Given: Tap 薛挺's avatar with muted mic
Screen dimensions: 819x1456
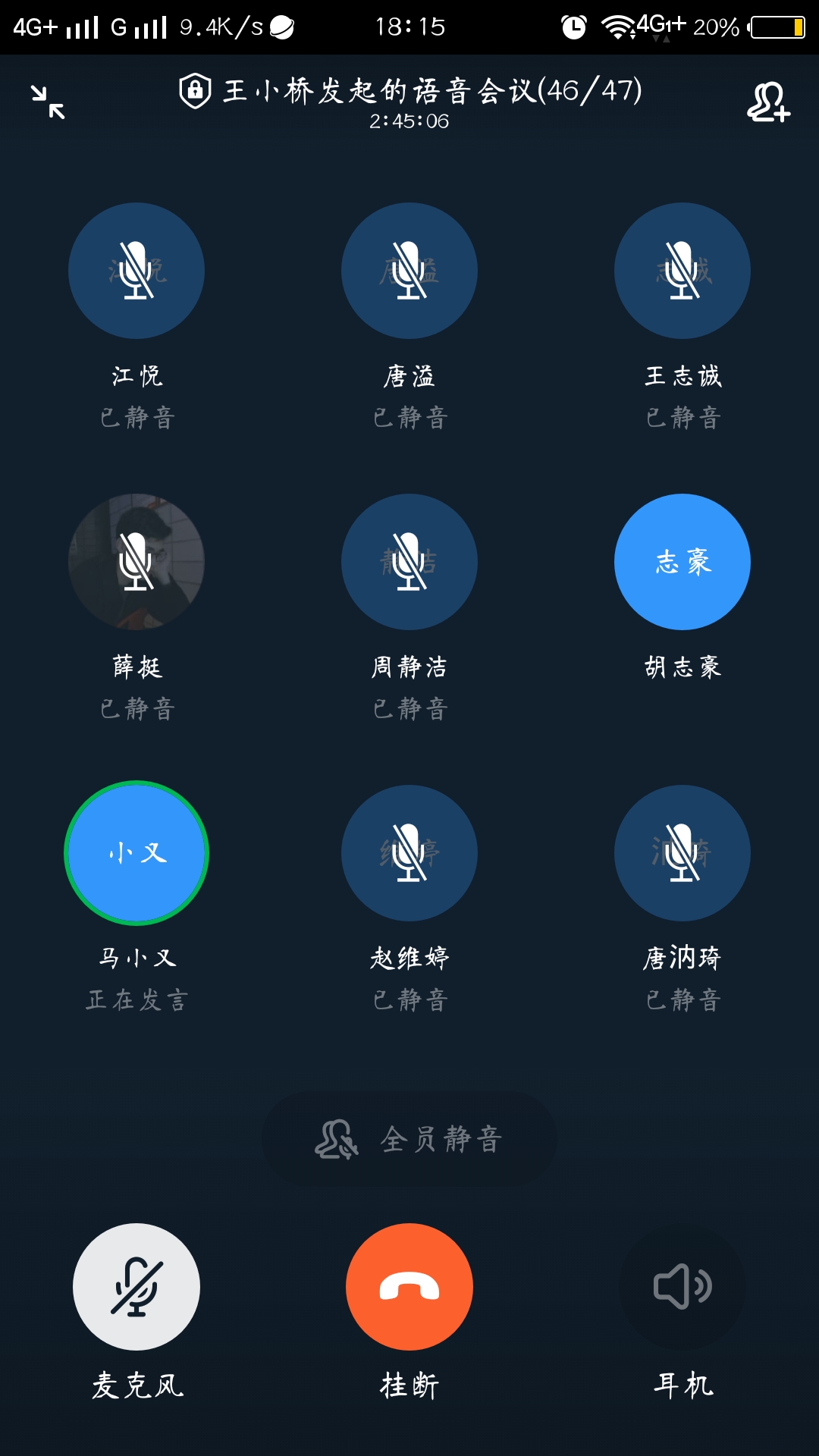Looking at the screenshot, I should coord(136,561).
